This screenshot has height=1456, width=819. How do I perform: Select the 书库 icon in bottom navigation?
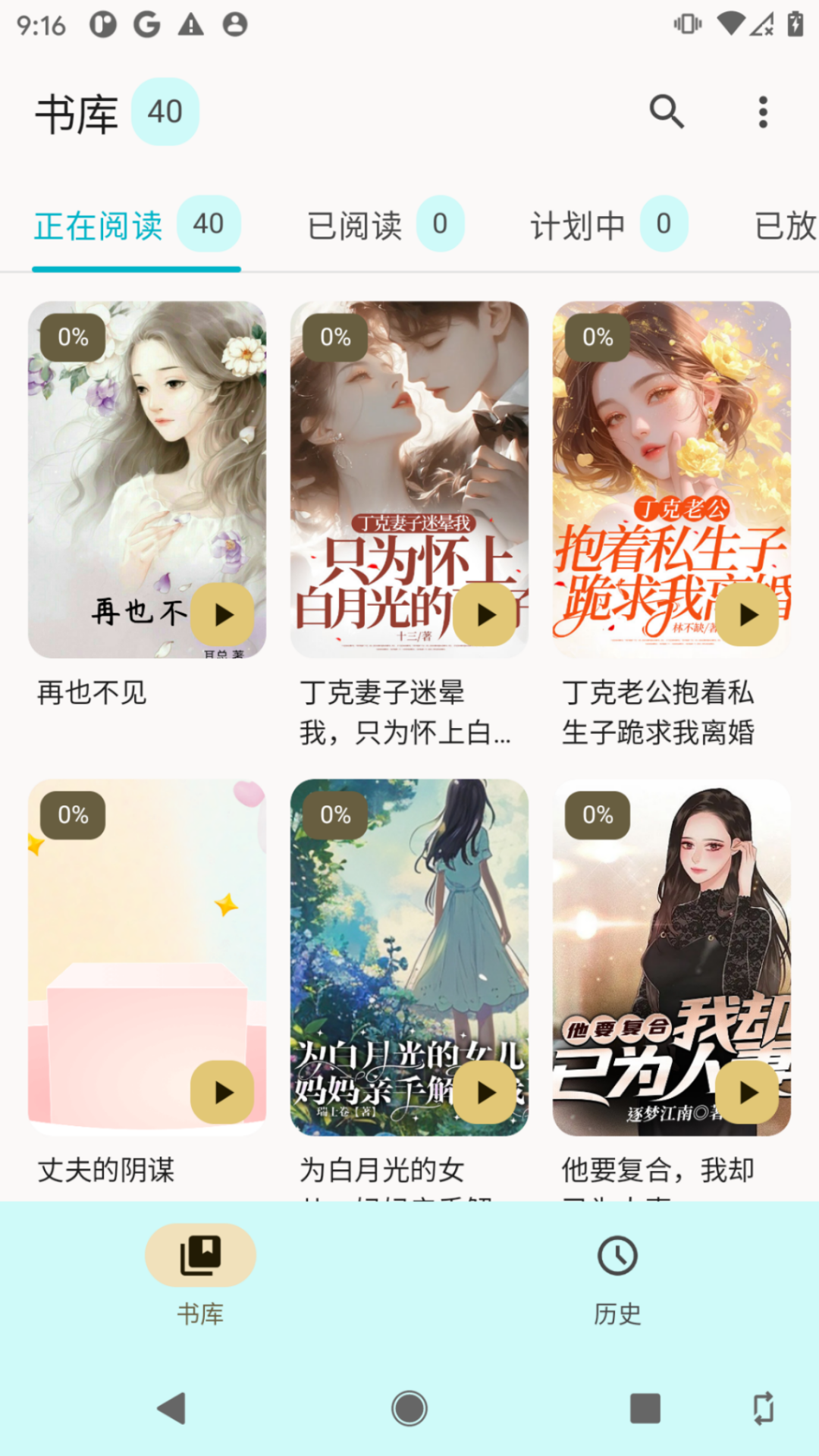(200, 1255)
